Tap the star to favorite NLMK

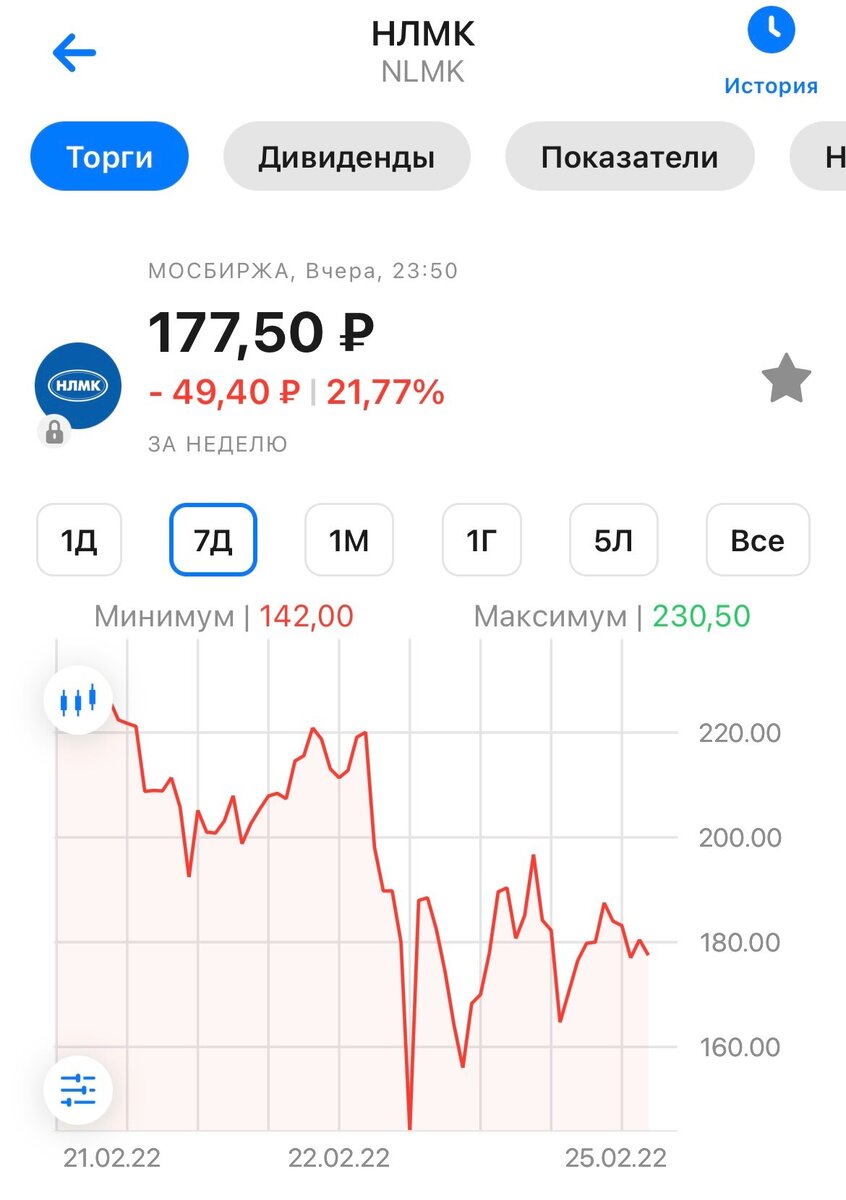(786, 377)
